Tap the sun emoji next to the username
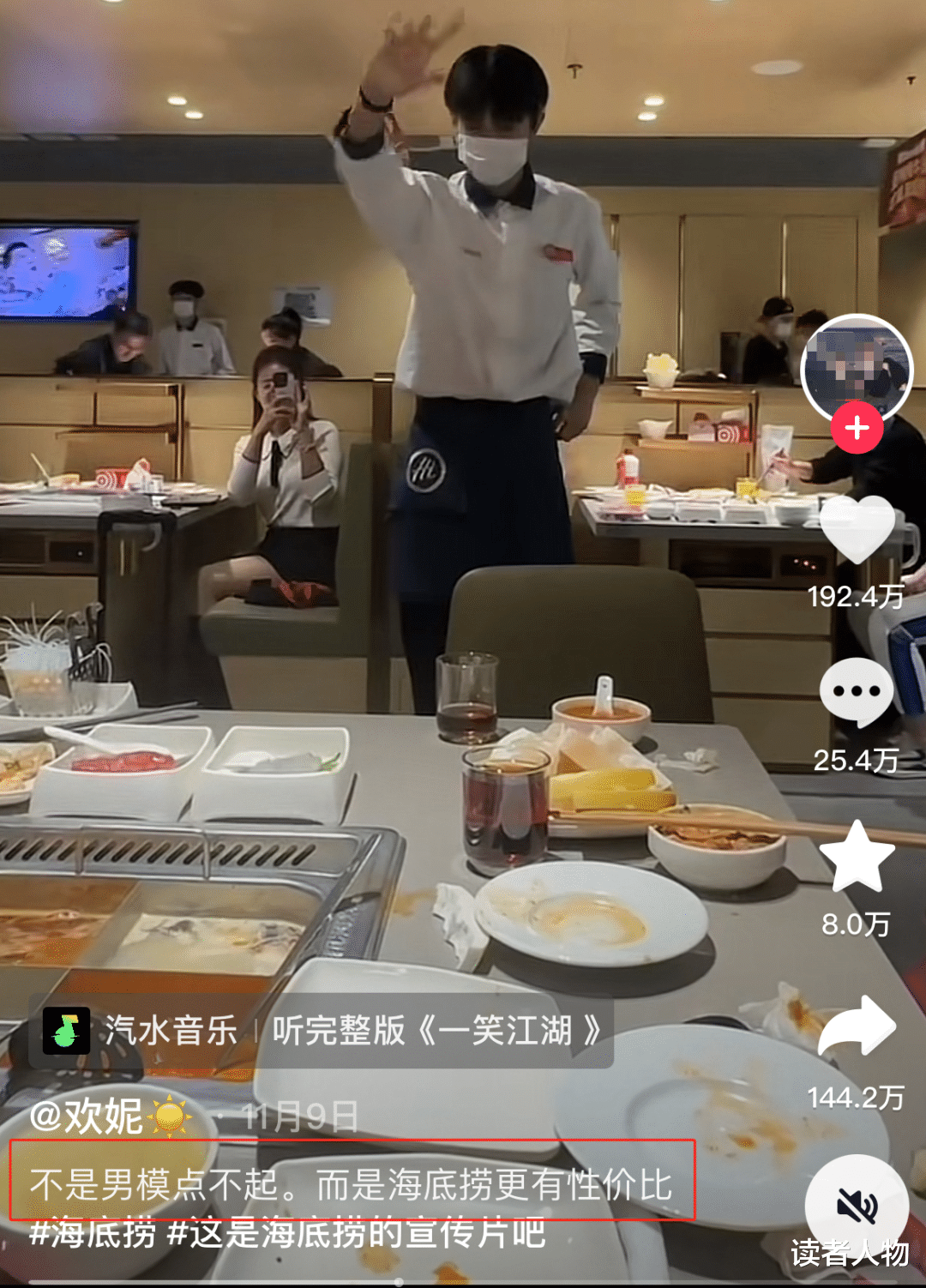 [169, 1112]
